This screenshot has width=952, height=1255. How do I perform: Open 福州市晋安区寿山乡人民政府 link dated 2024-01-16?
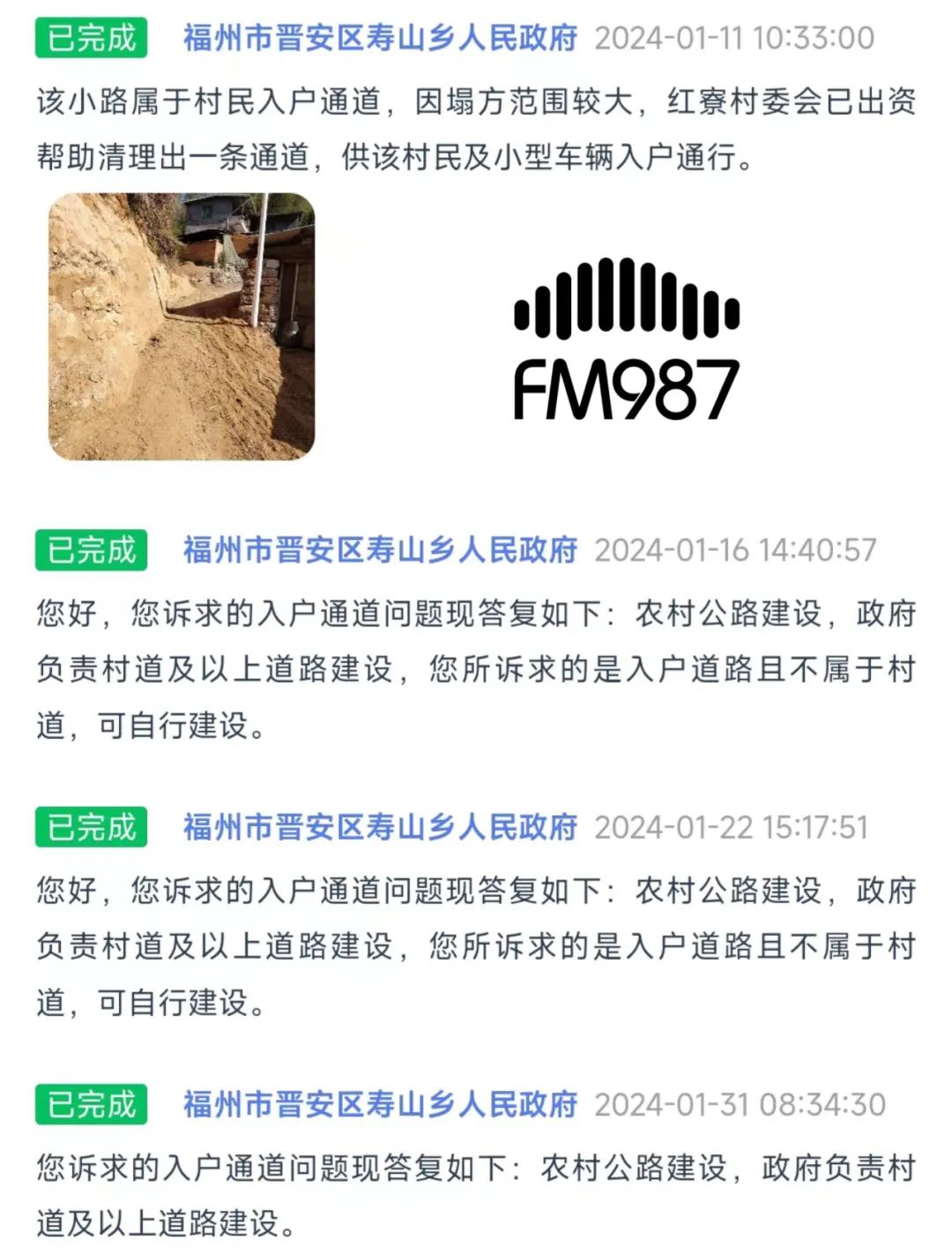pyautogui.click(x=380, y=549)
